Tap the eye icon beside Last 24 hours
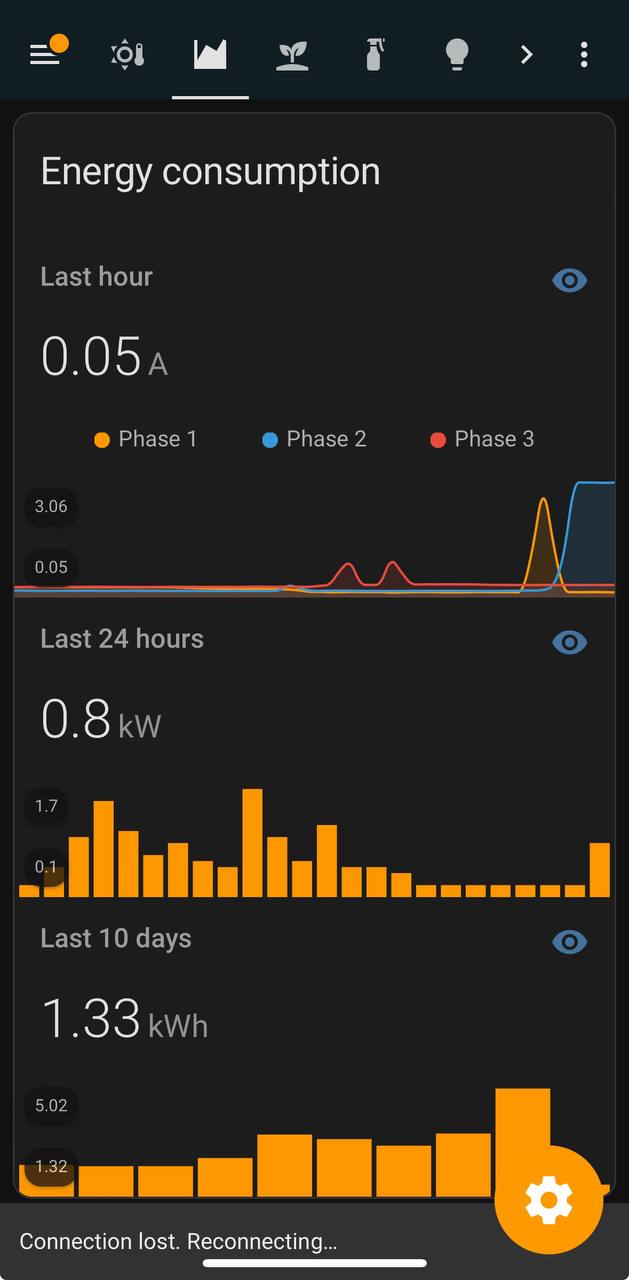The image size is (629, 1280). (570, 642)
